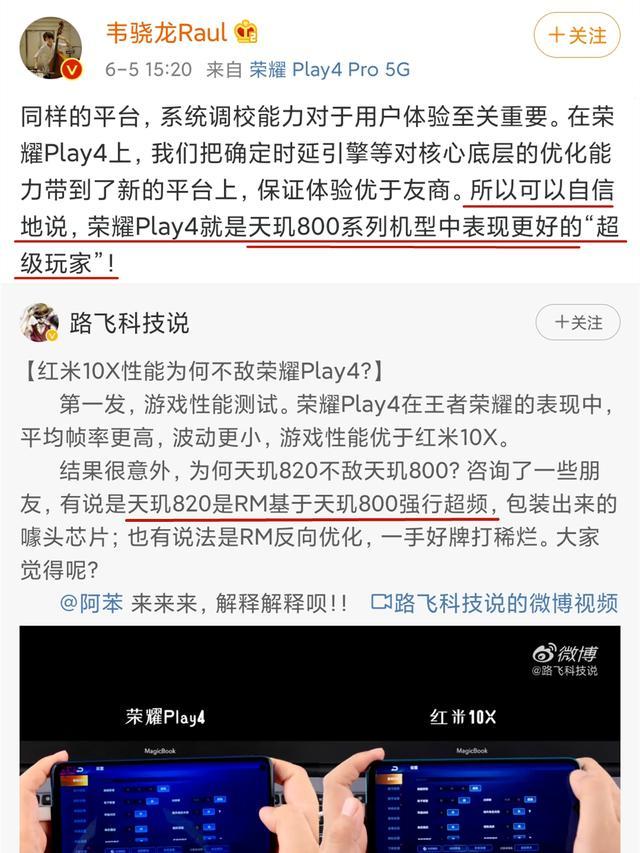Open 韦骁龙Raul's profile avatar
The image size is (640, 853).
tap(51, 48)
